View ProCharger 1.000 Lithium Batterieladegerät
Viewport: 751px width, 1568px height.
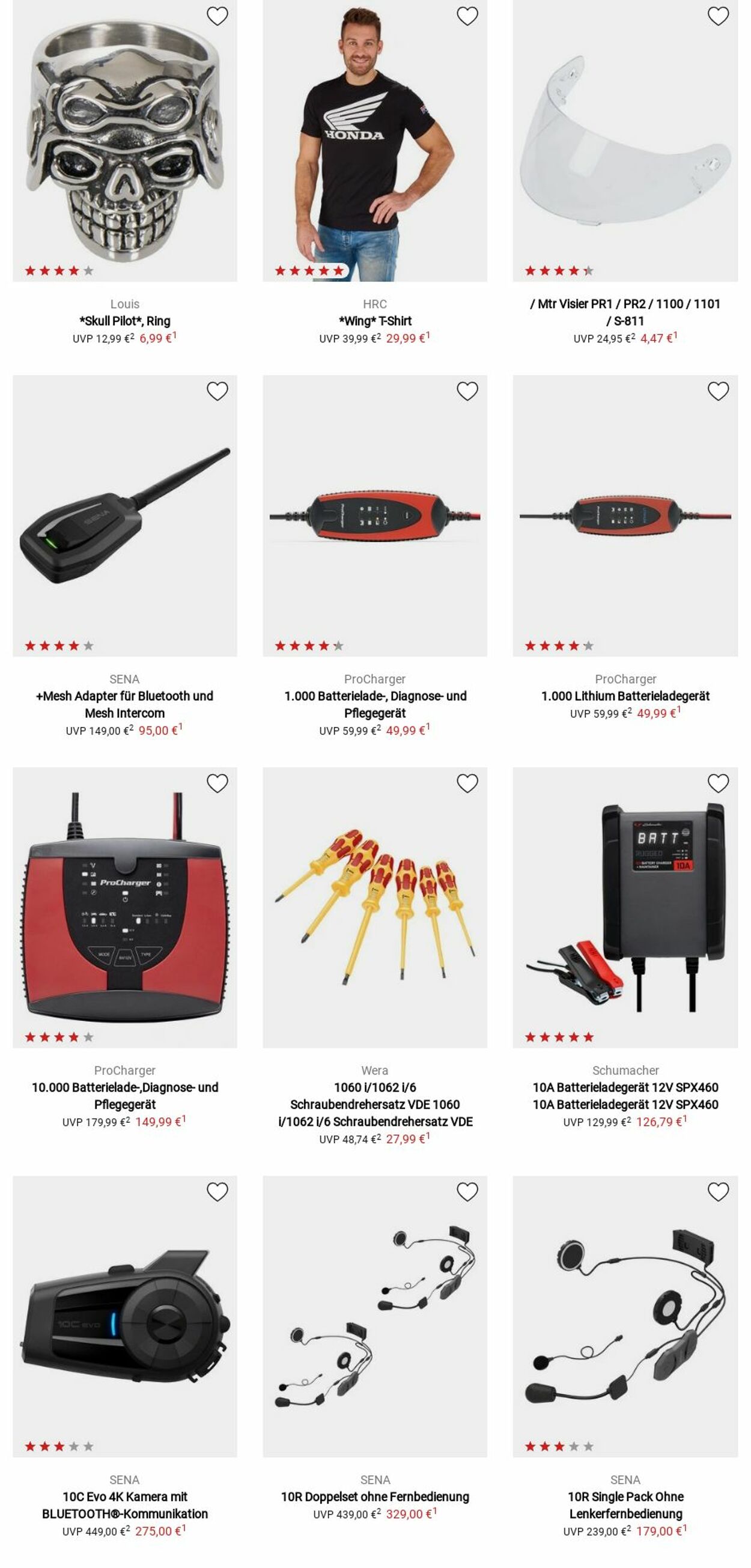[625, 696]
